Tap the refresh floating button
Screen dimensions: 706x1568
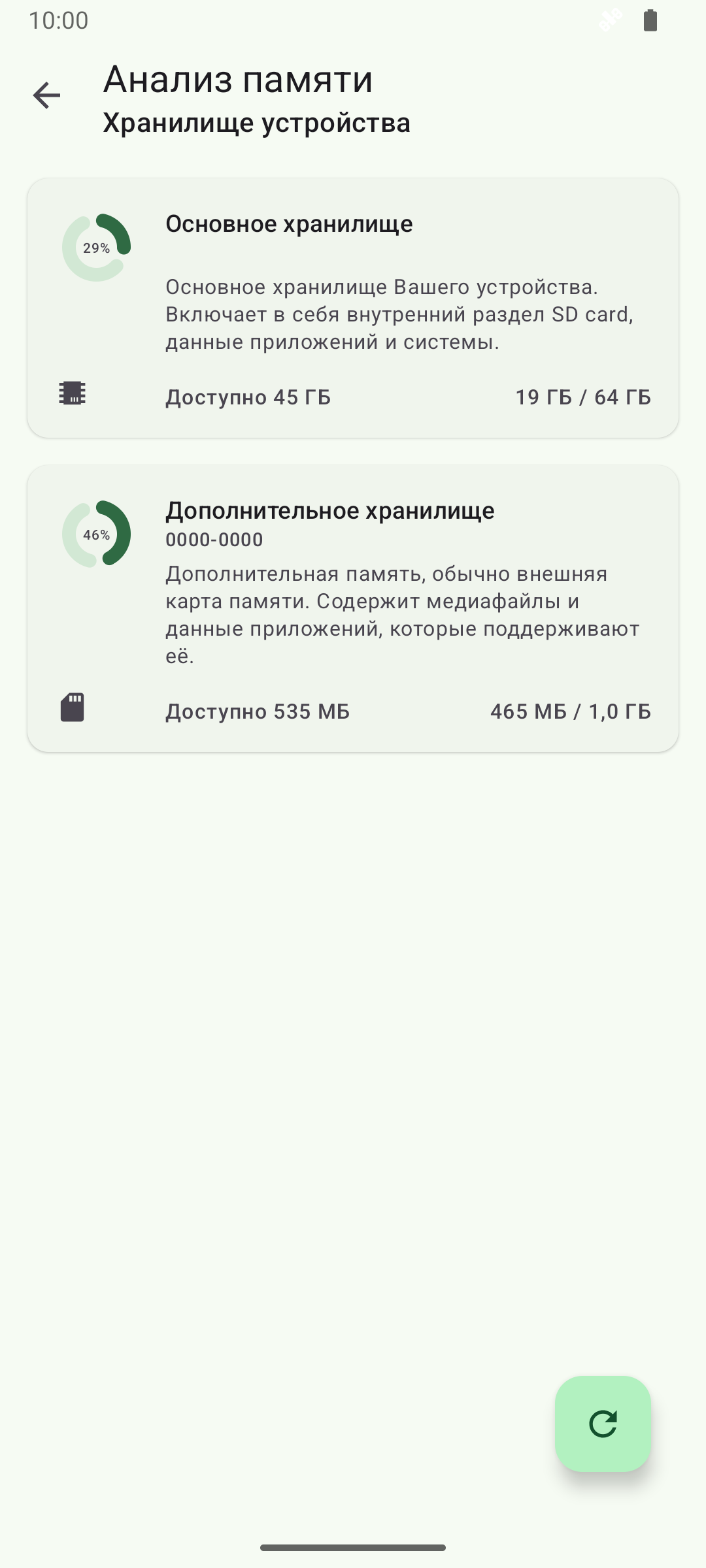[x=603, y=1424]
